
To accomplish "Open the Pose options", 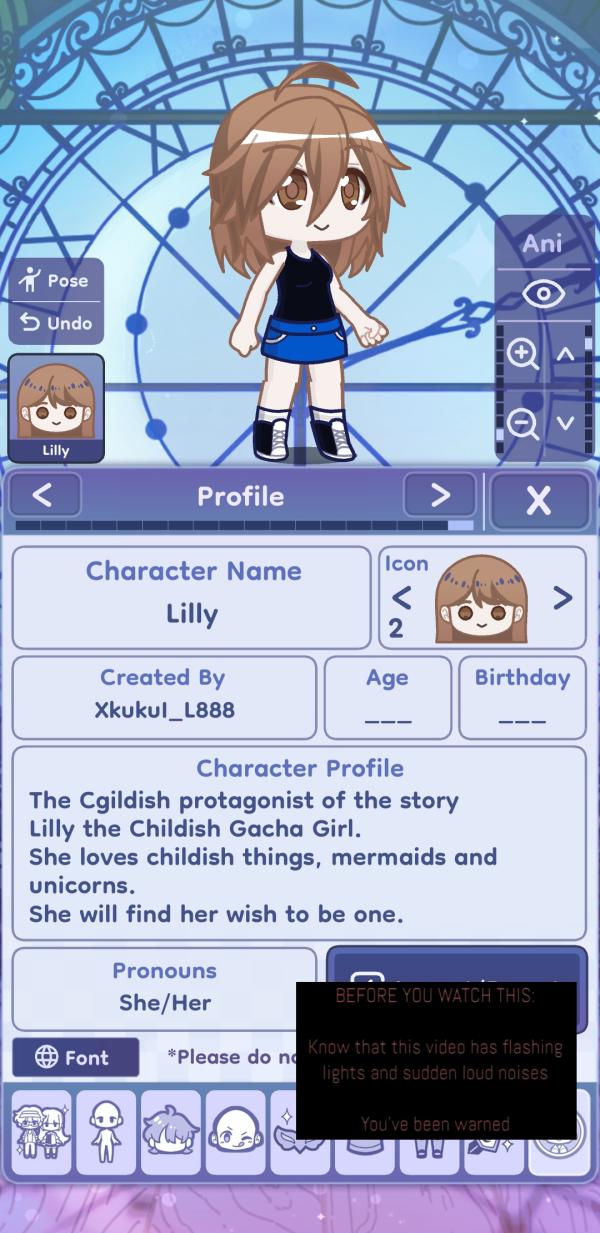I will [55, 282].
